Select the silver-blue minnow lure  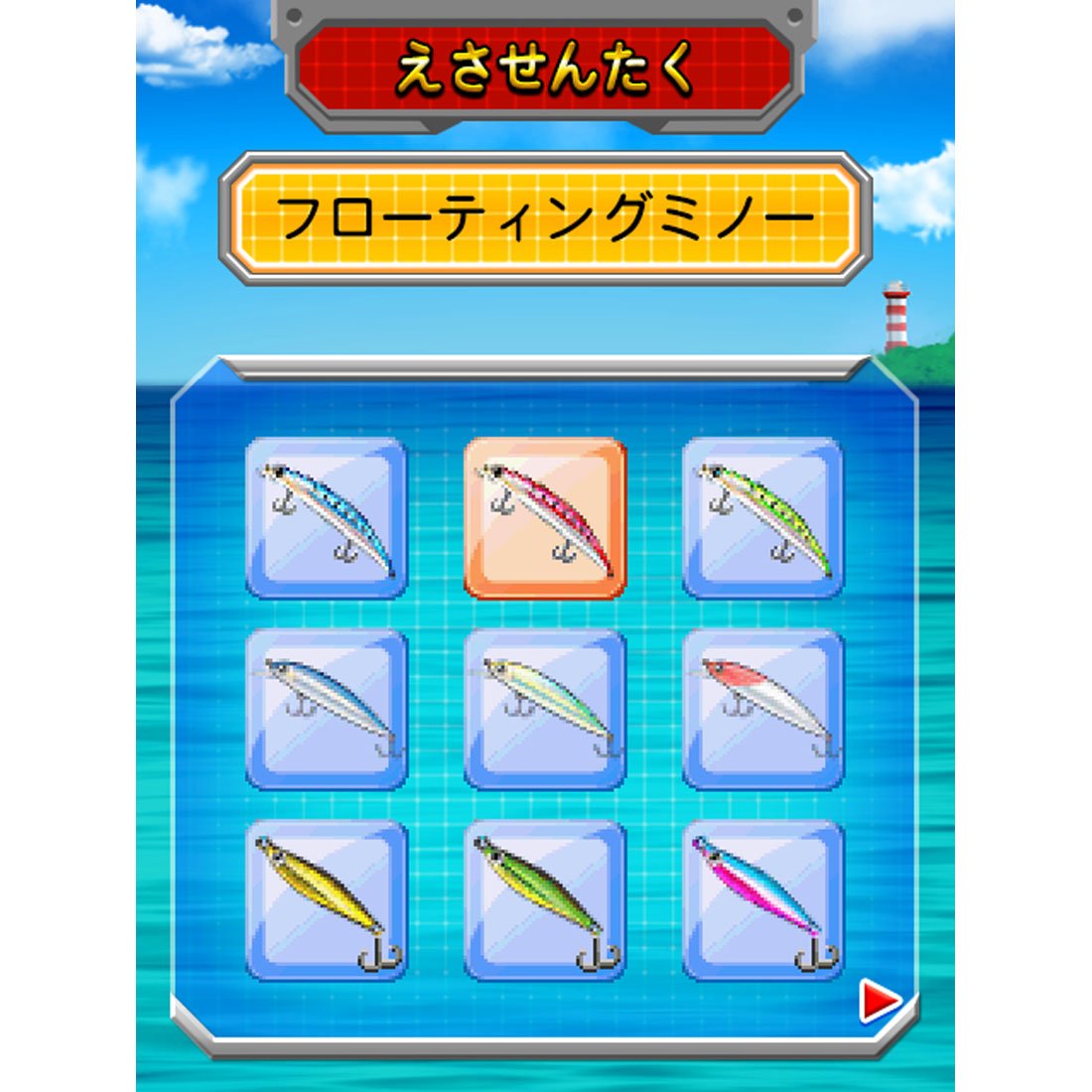pyautogui.click(x=326, y=709)
